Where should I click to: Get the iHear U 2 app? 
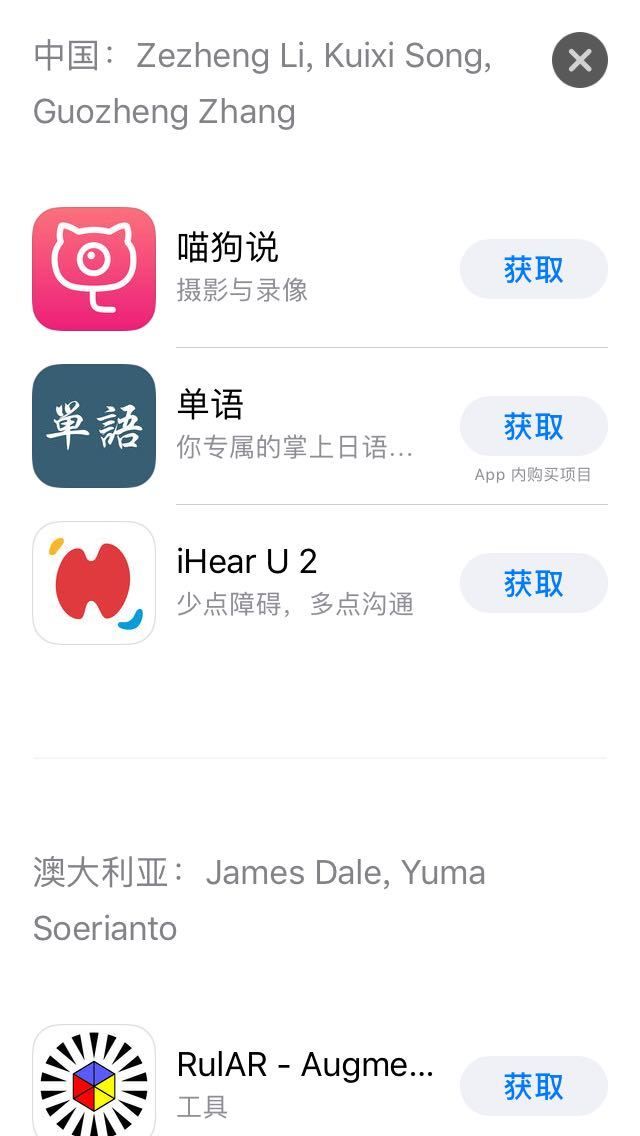(533, 583)
